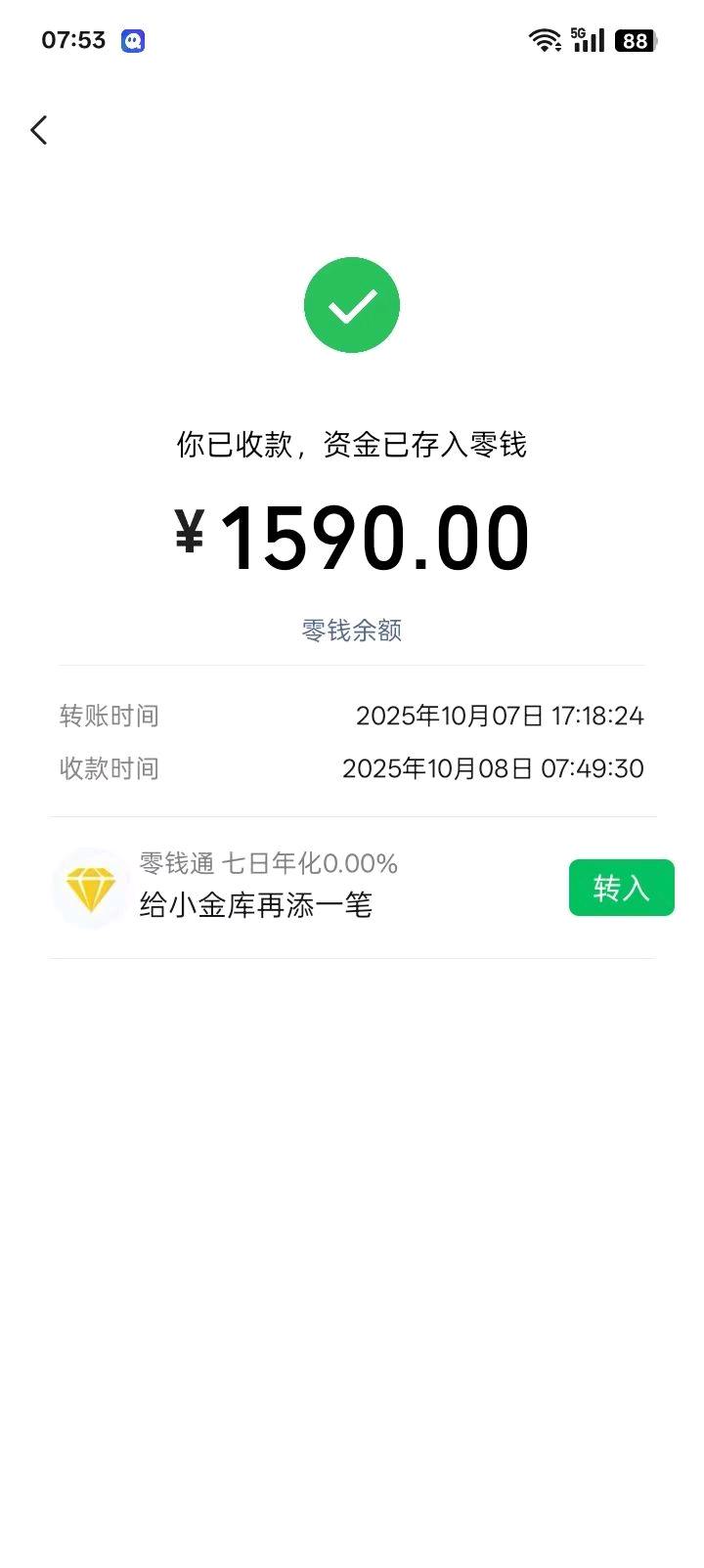The height and width of the screenshot is (1568, 704).
Task: Tap the green checkmark success icon
Action: (x=352, y=304)
